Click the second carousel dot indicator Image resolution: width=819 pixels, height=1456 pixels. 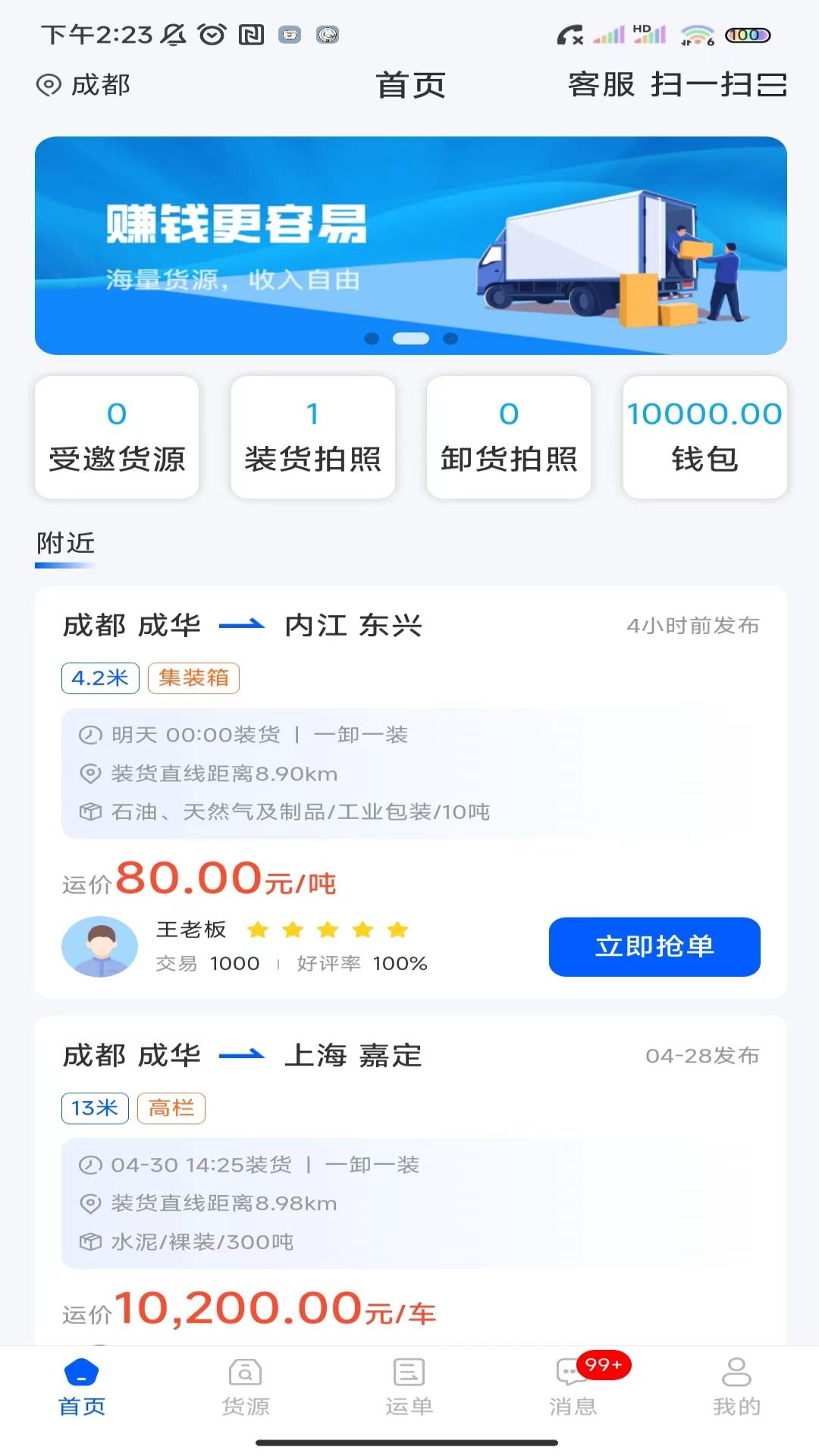point(413,340)
